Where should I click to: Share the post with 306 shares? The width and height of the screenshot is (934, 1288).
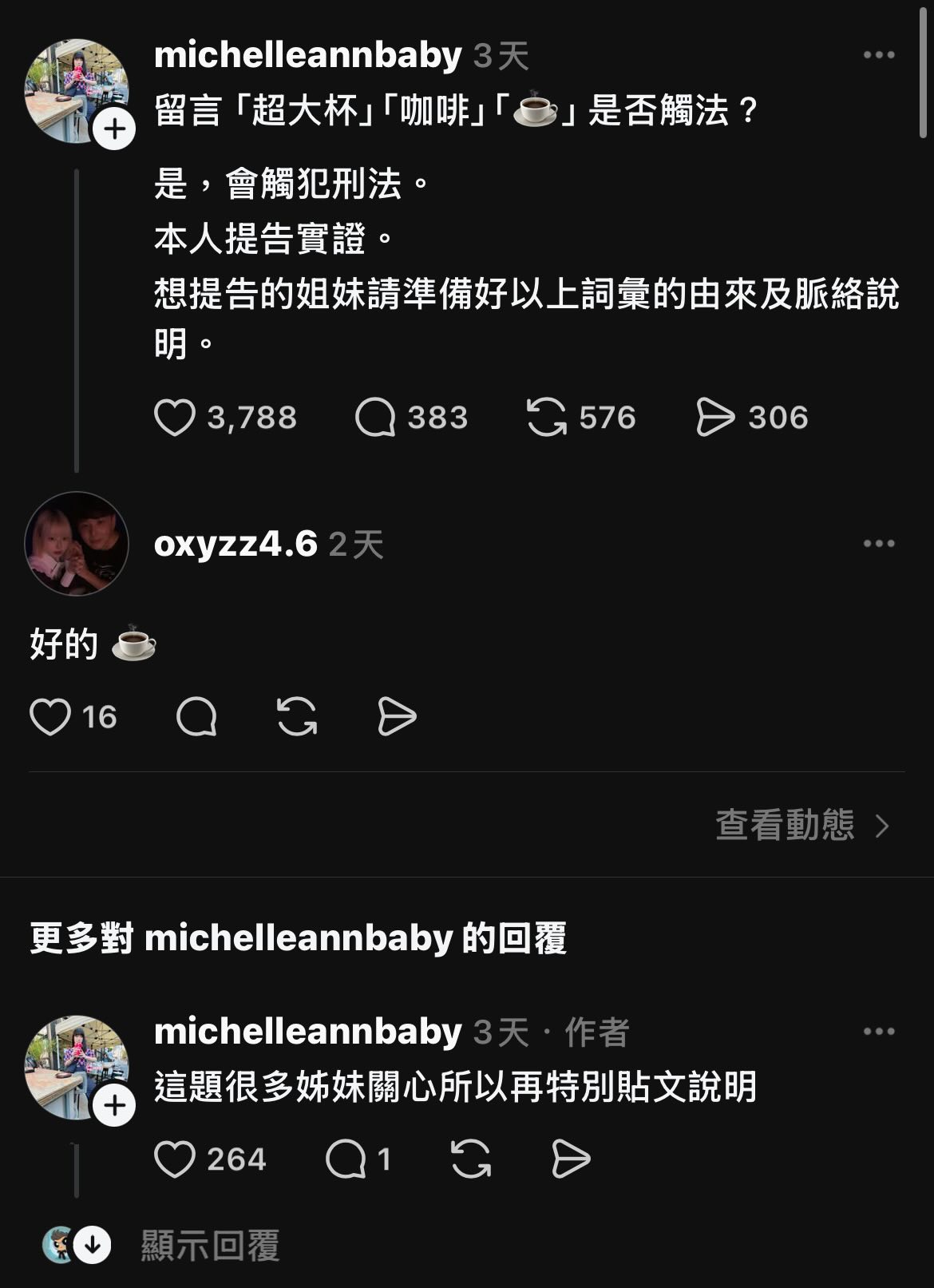[715, 418]
